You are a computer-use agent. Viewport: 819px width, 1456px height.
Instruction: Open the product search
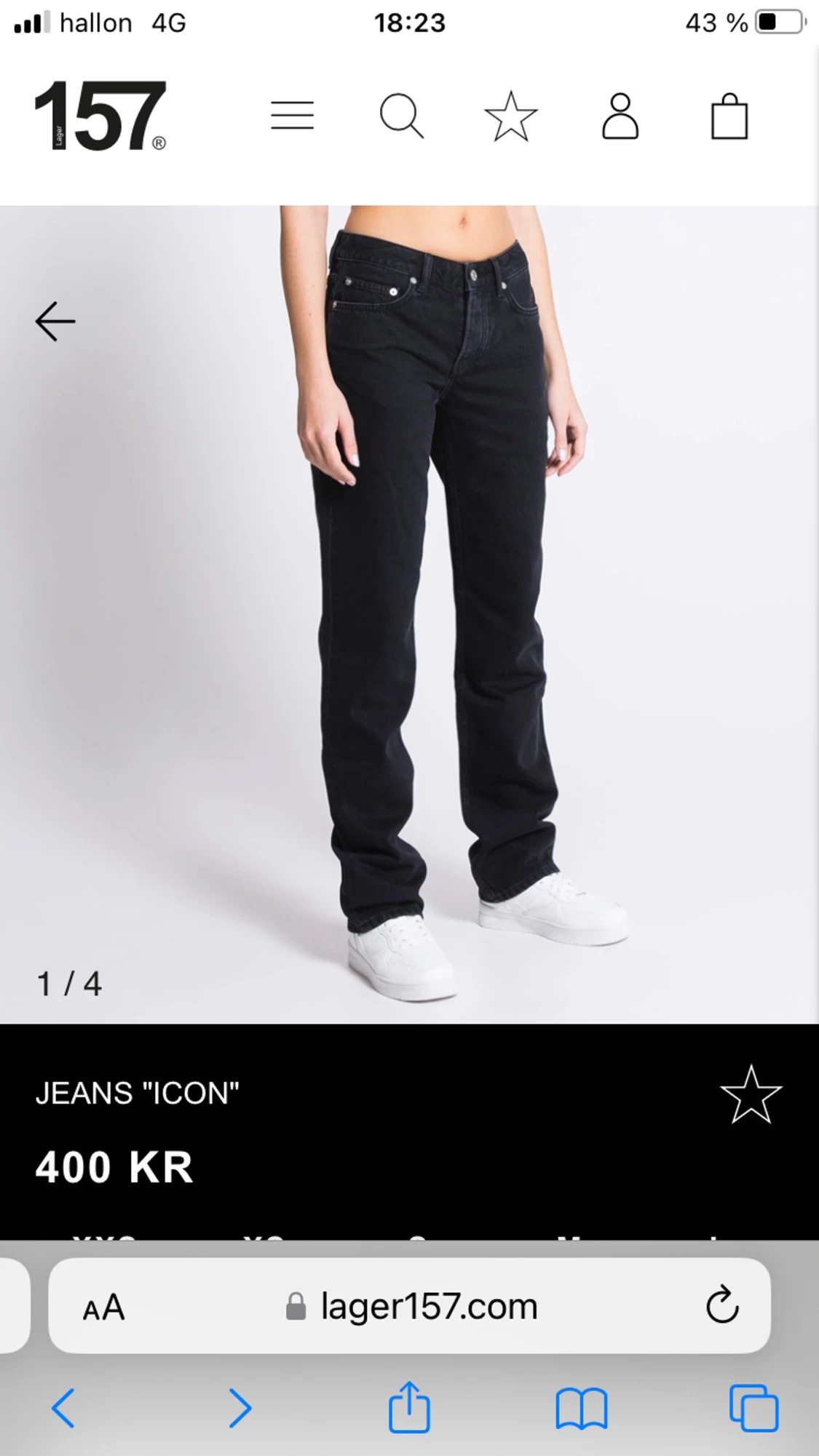pyautogui.click(x=401, y=116)
